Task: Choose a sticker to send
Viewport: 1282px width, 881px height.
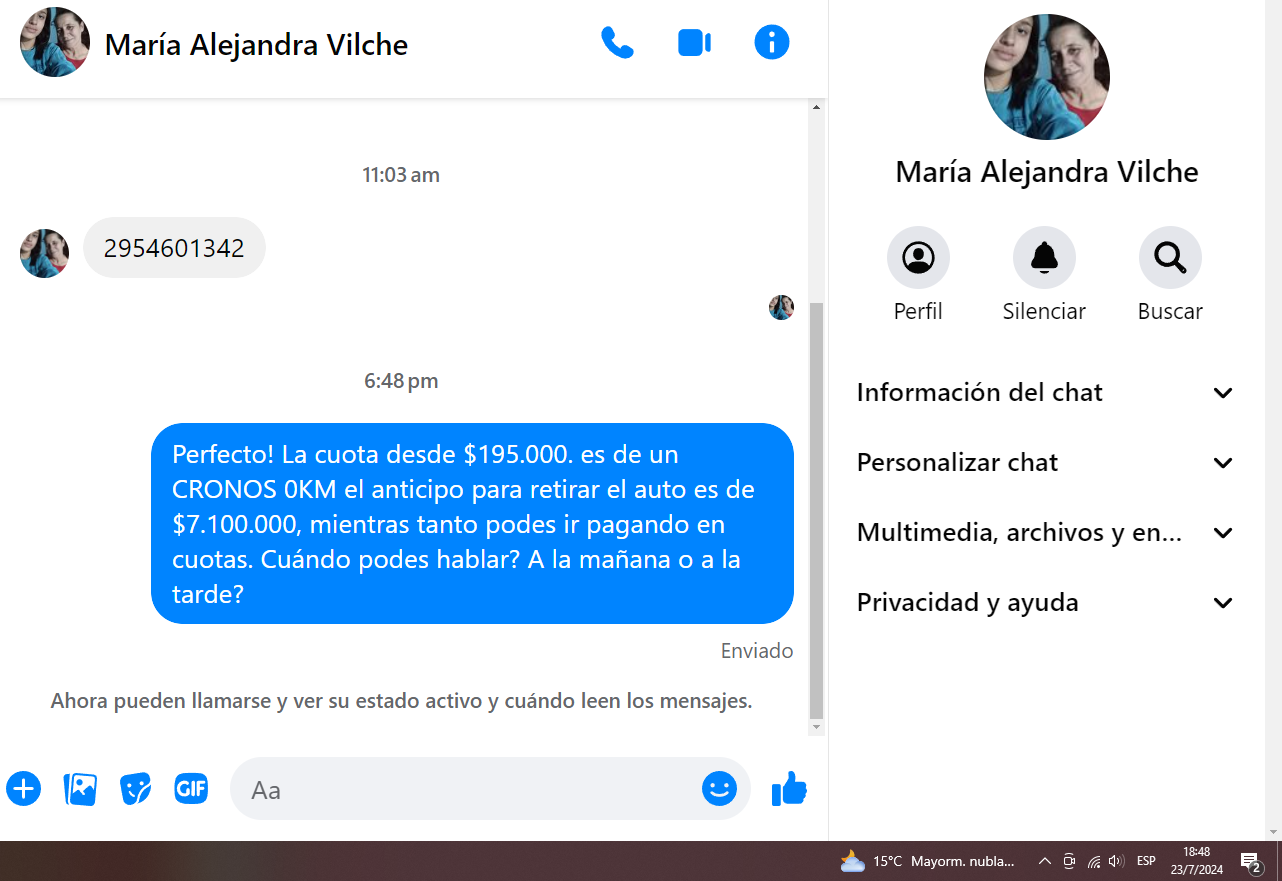Action: click(135, 789)
